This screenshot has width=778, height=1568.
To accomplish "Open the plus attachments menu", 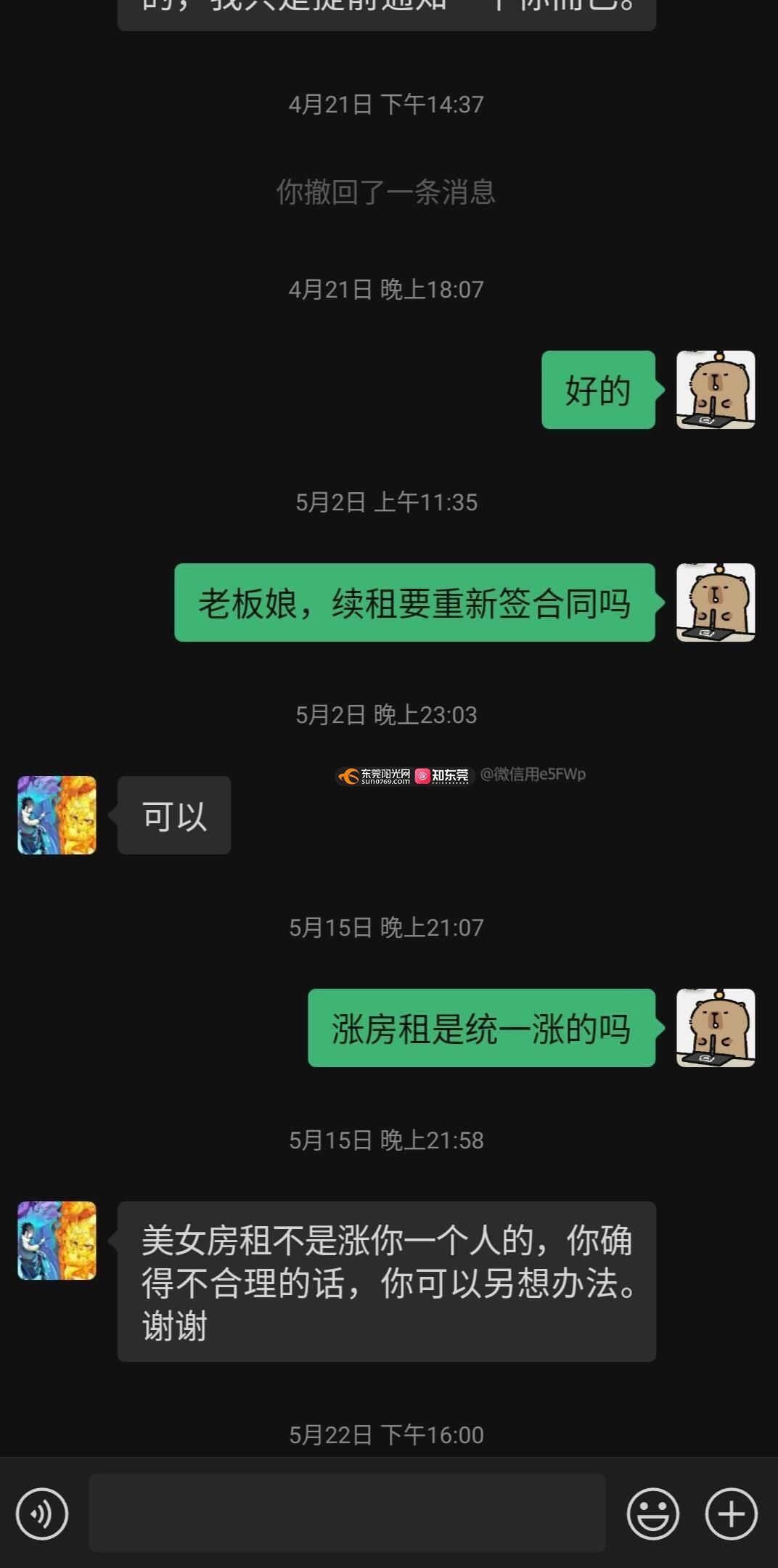I will 731,1514.
